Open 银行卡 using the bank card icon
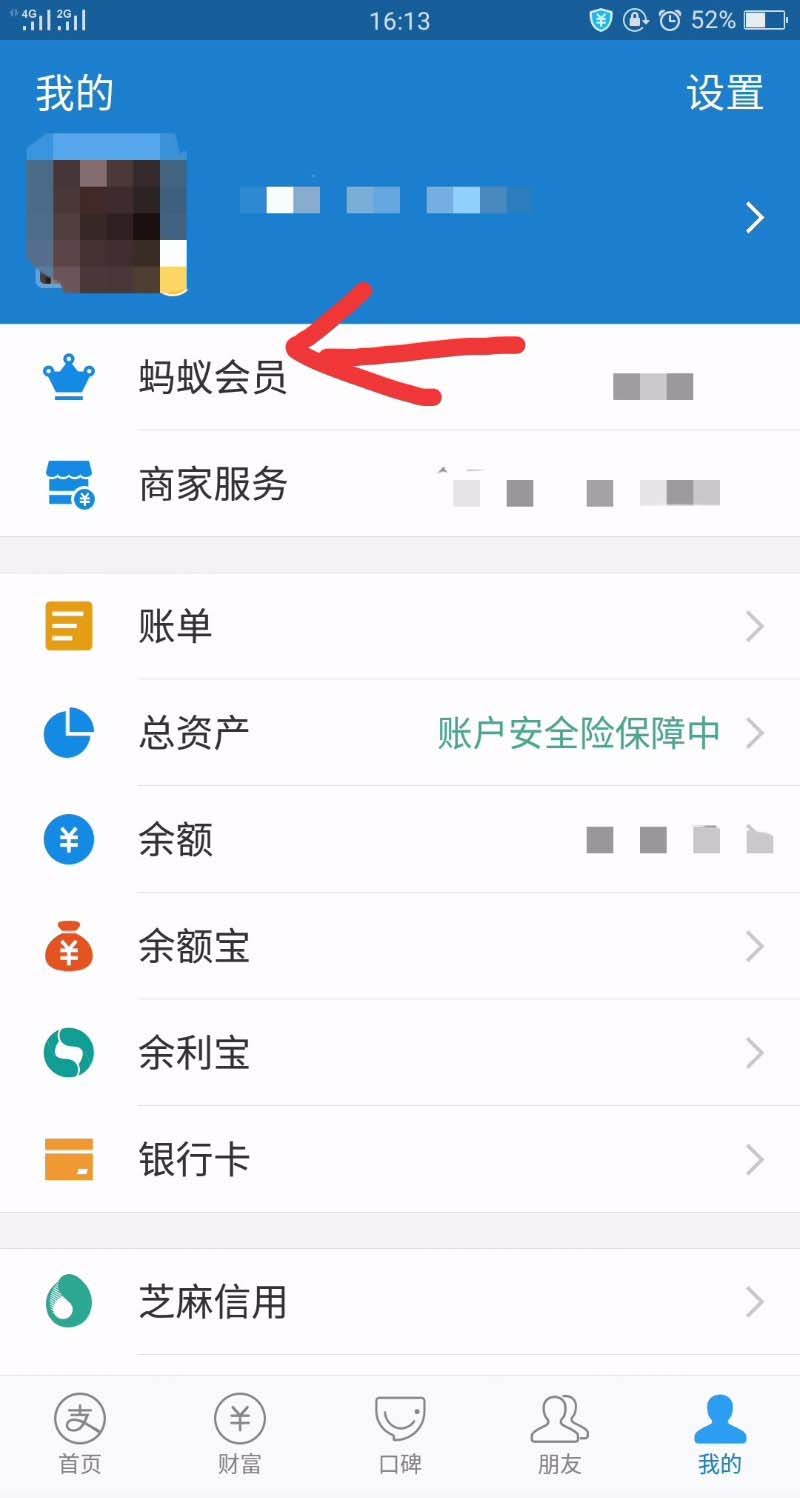Image resolution: width=800 pixels, height=1498 pixels. [x=67, y=1159]
